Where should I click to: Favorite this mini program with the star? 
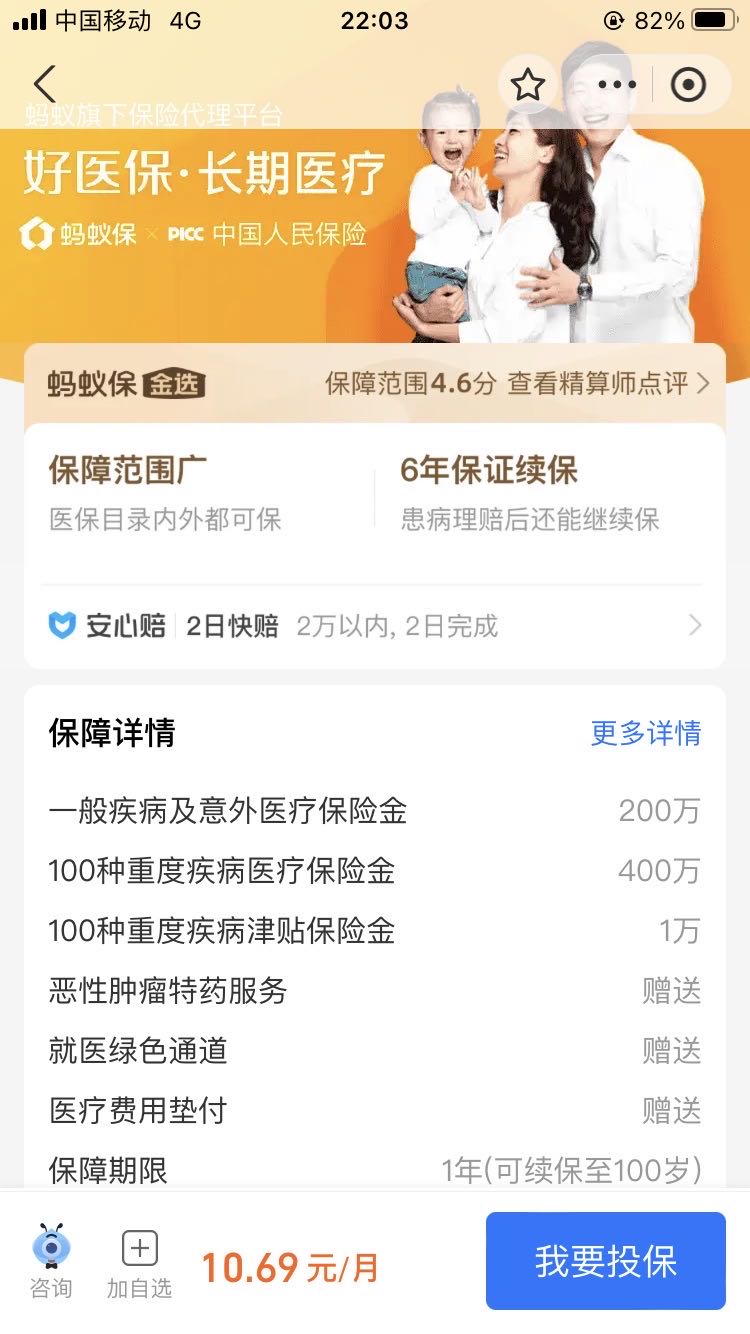click(528, 85)
